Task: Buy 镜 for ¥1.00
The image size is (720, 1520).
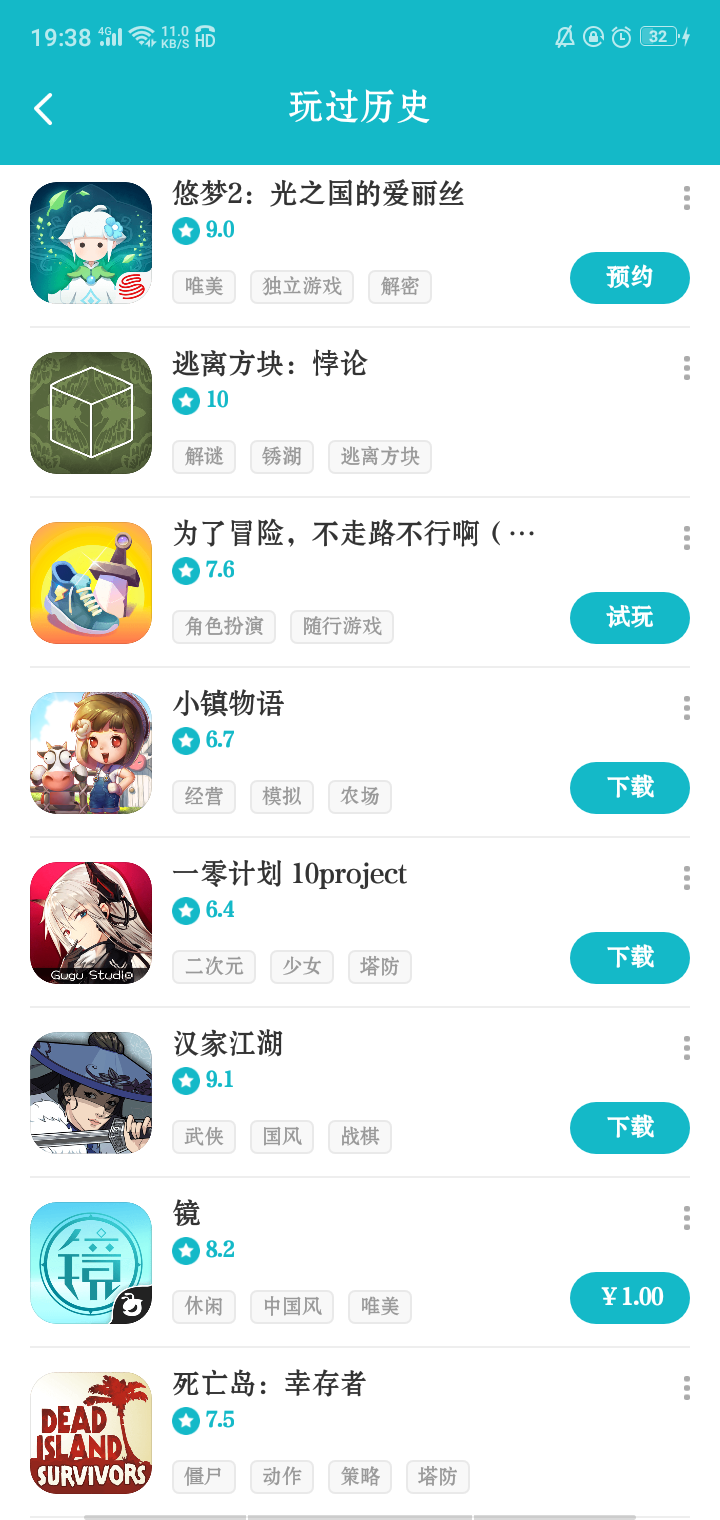Action: pos(630,1298)
